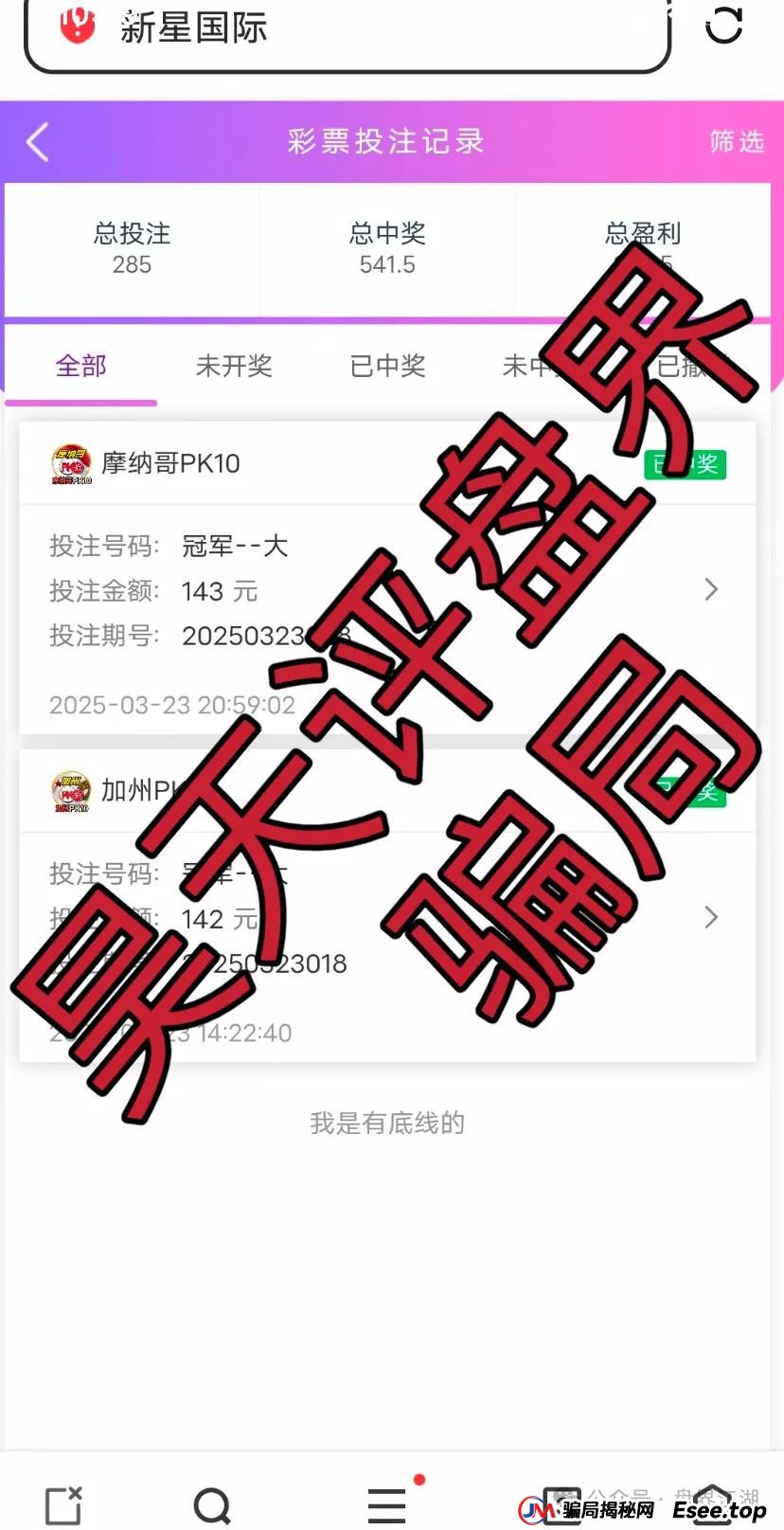This screenshot has width=784, height=1530.
Task: Open the search magnifier in bottom navigation
Action: pos(213,1503)
